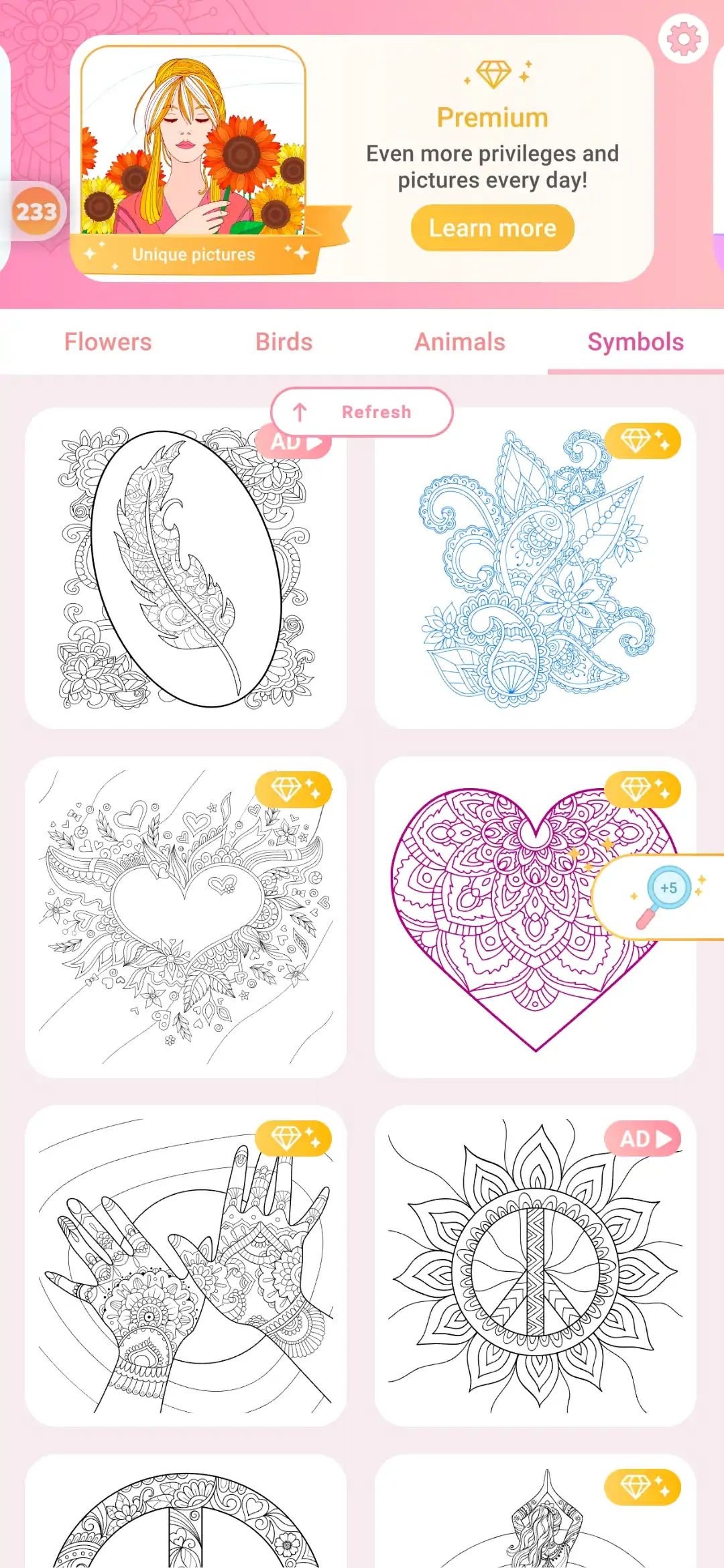
Task: Switch to the Birds tab
Action: [284, 342]
